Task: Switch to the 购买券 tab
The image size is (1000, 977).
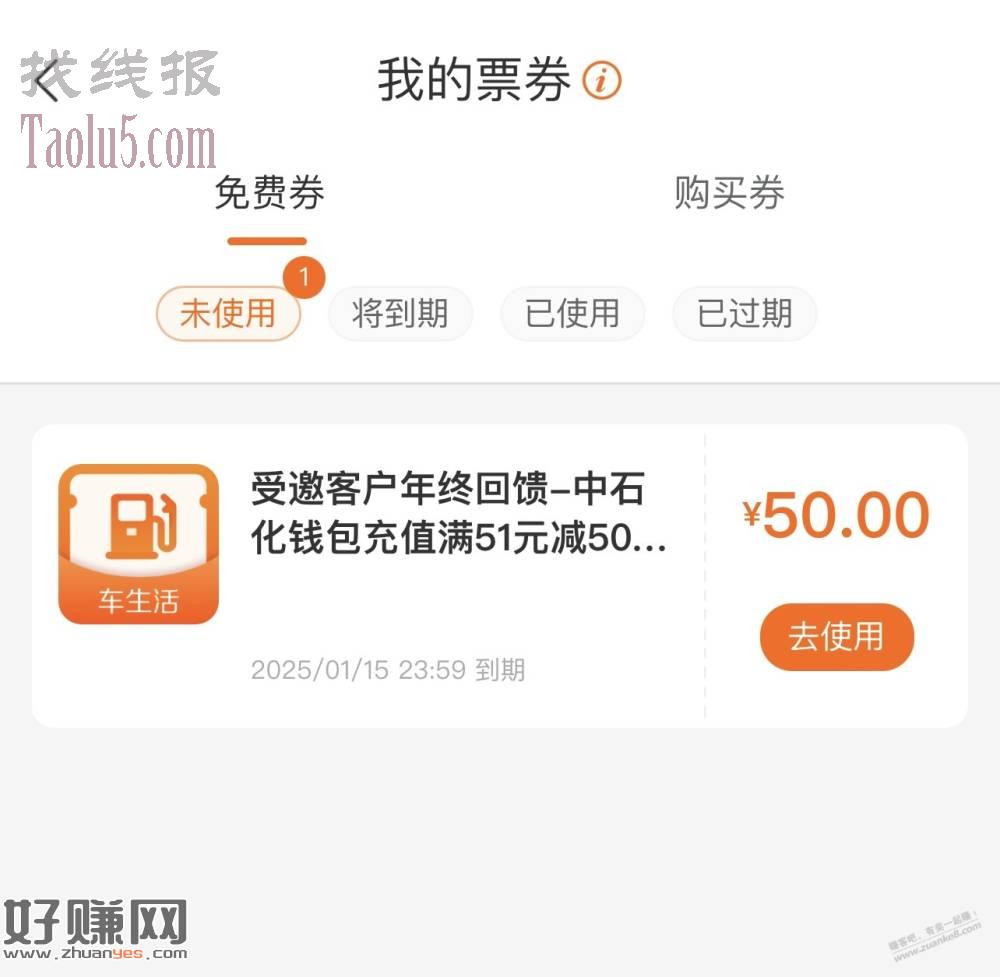Action: tap(729, 193)
